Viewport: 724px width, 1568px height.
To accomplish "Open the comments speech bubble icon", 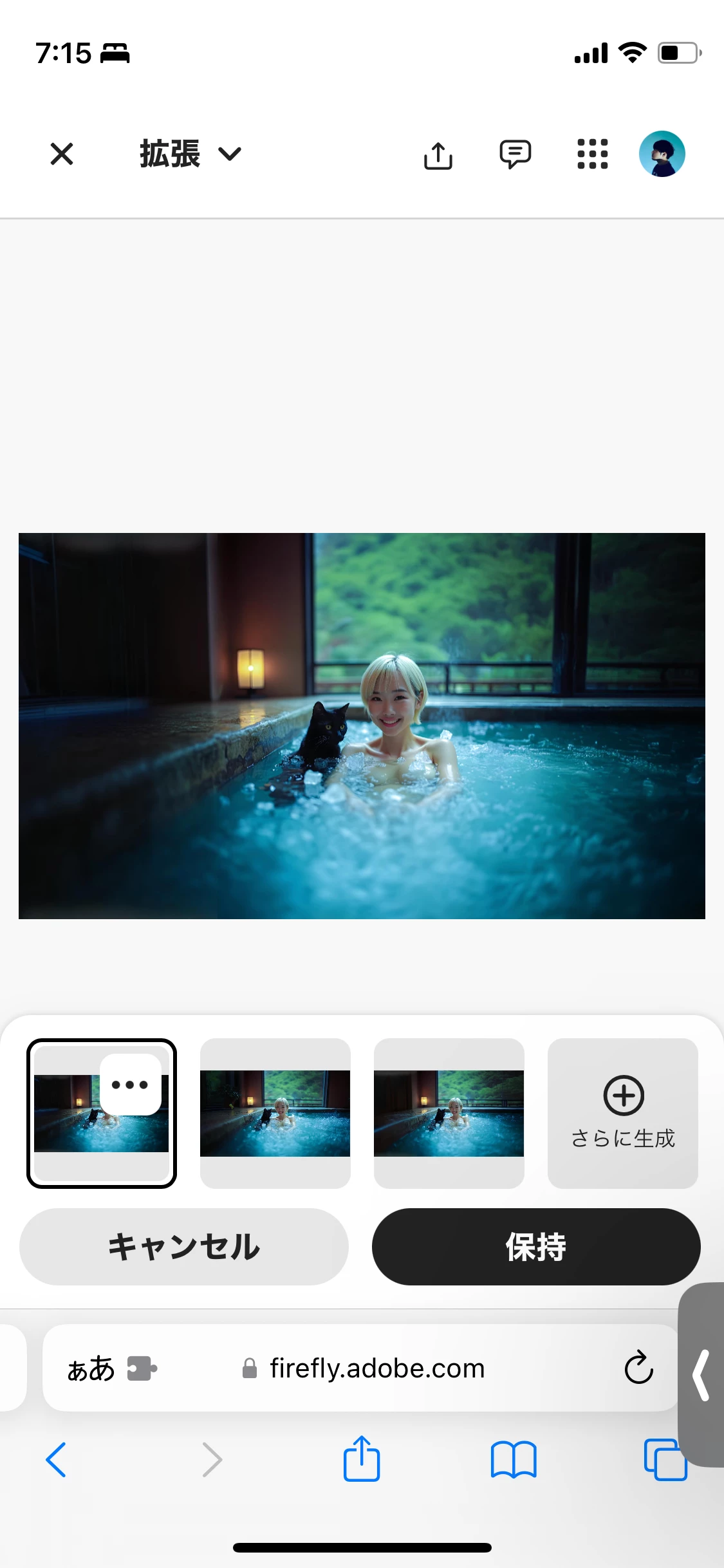I will click(x=515, y=154).
